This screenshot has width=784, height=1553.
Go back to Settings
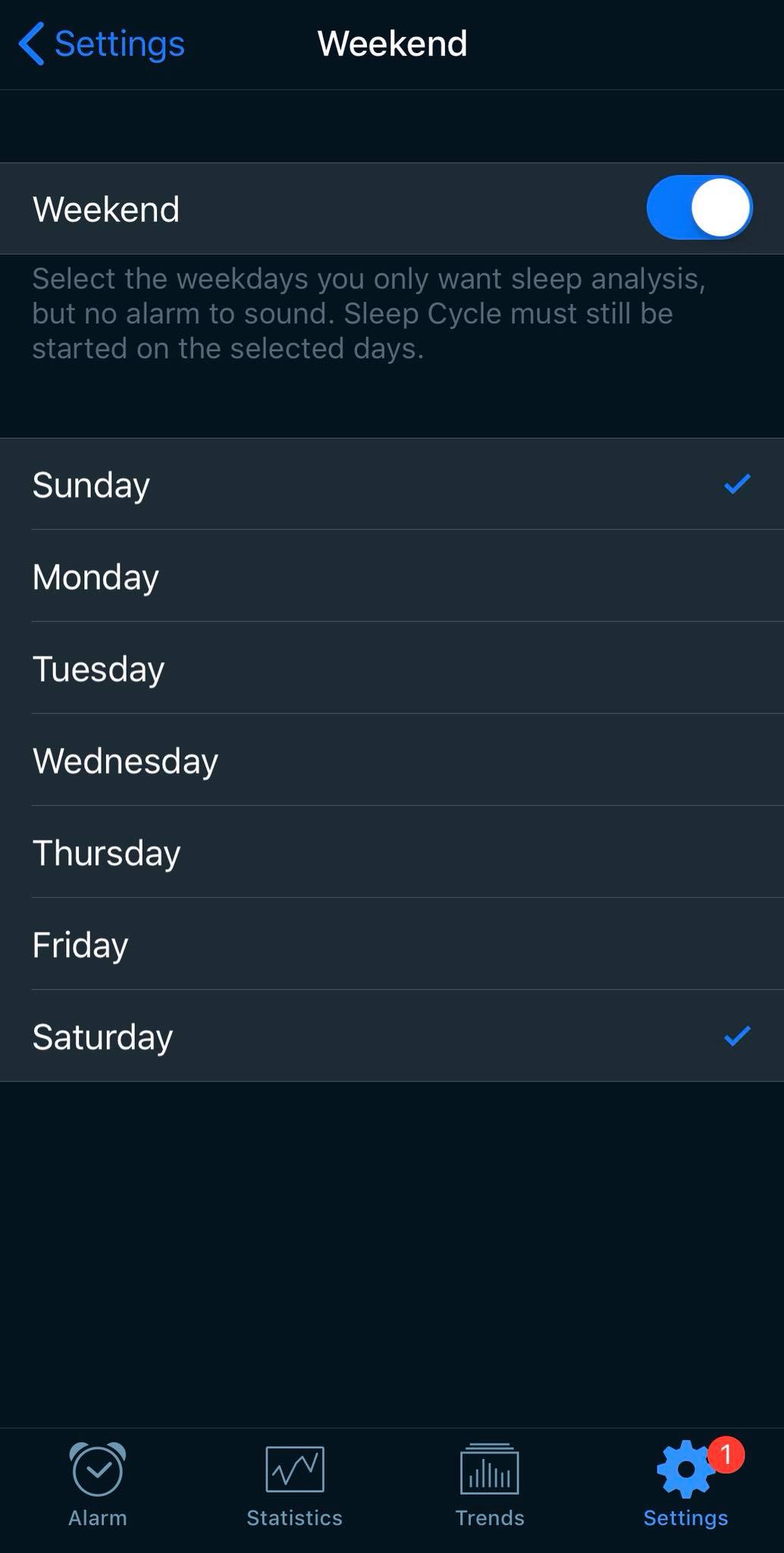click(x=102, y=44)
